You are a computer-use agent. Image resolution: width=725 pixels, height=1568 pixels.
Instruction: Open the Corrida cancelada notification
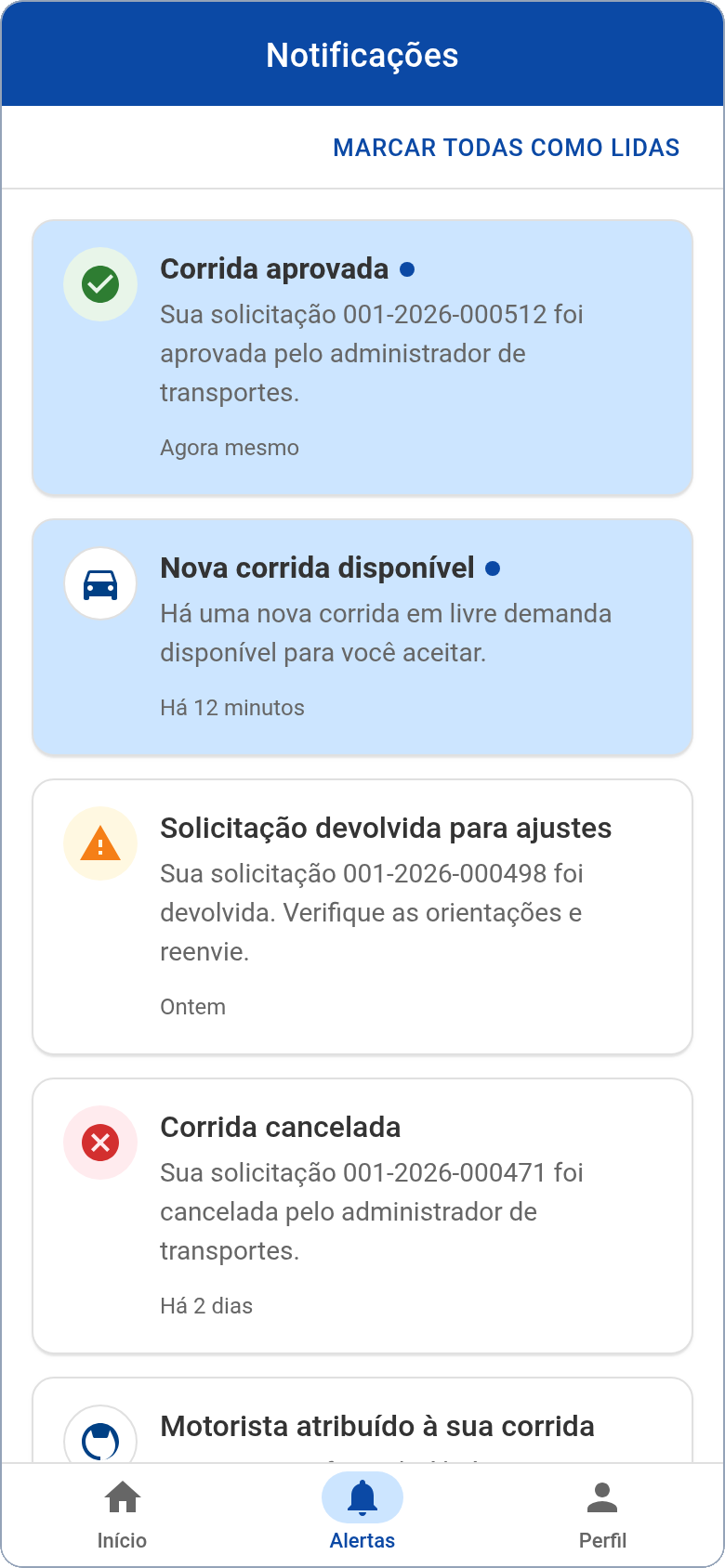[362, 1216]
